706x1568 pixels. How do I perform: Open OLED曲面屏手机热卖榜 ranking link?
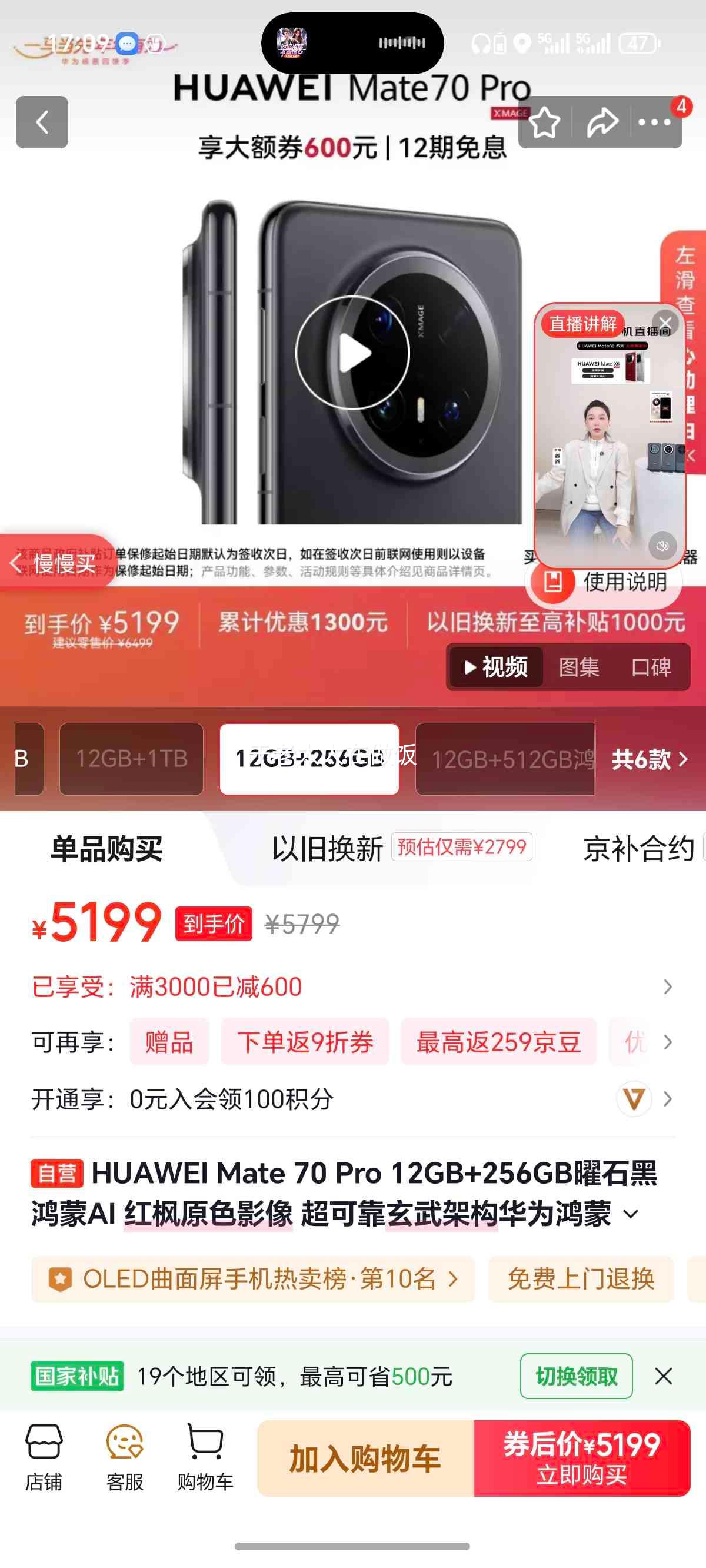[x=251, y=1280]
